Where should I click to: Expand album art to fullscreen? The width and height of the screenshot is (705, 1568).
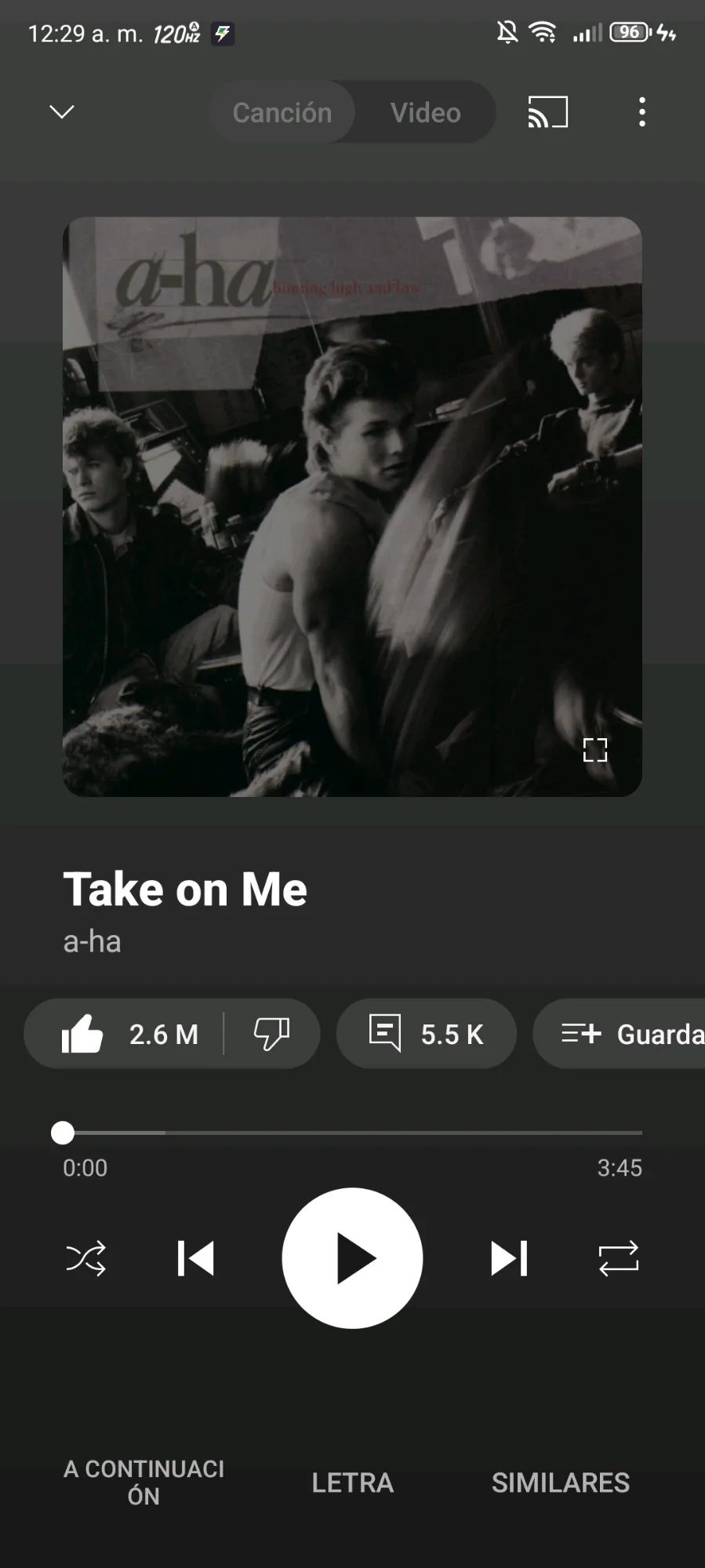(595, 750)
